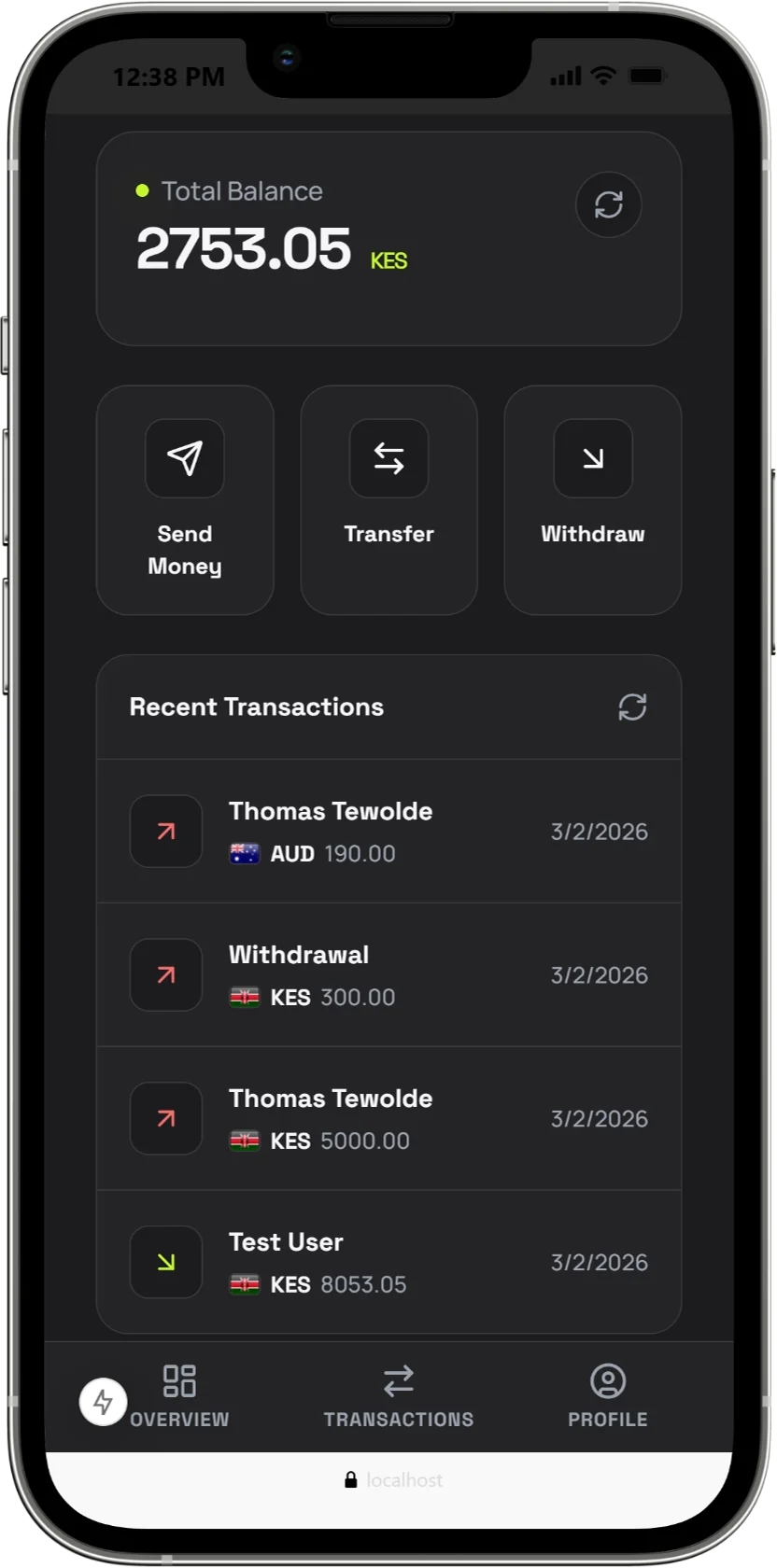The width and height of the screenshot is (777, 1568).
Task: Tap the incoming arrow icon beside Test User
Action: point(165,1262)
